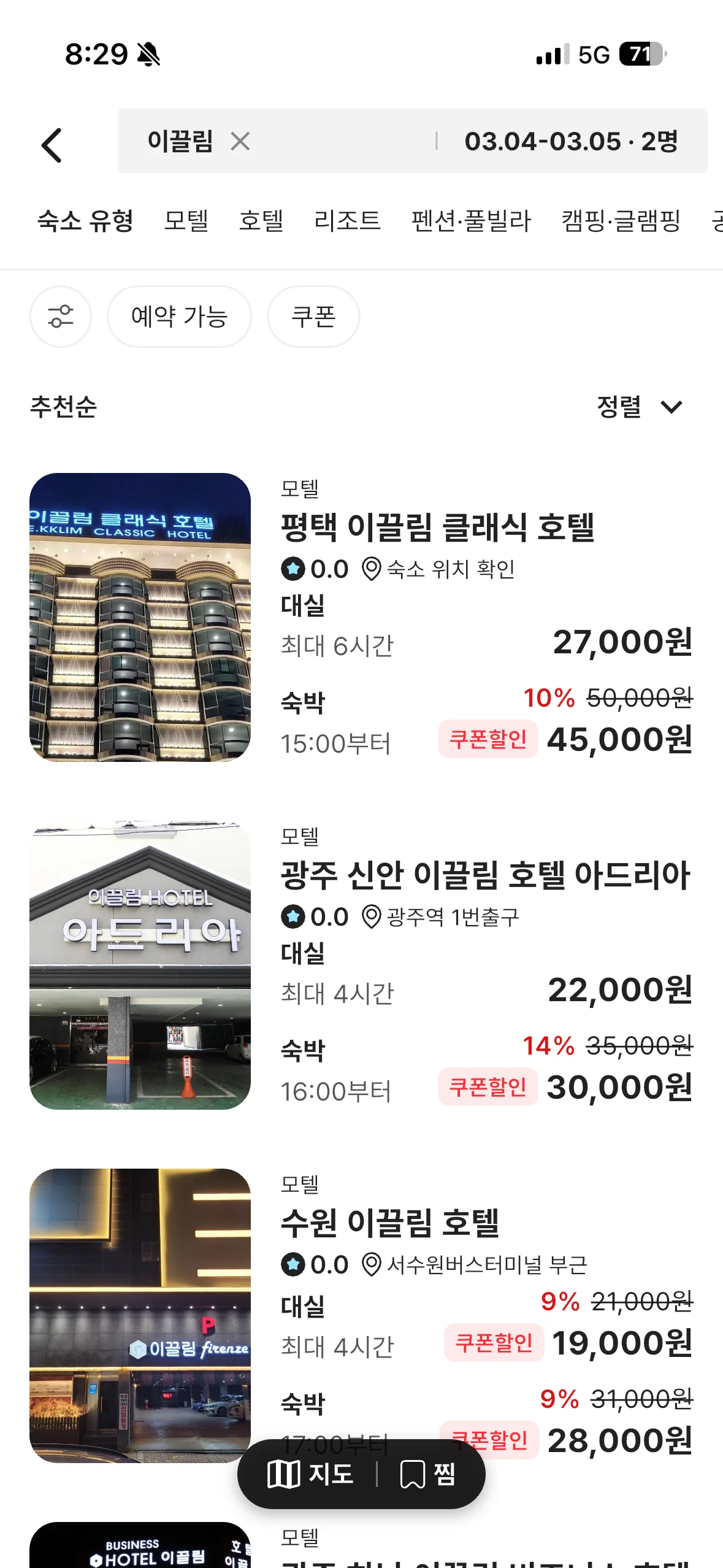Select the 펜션·풀빌라 category
This screenshot has height=1568, width=723.
(472, 221)
